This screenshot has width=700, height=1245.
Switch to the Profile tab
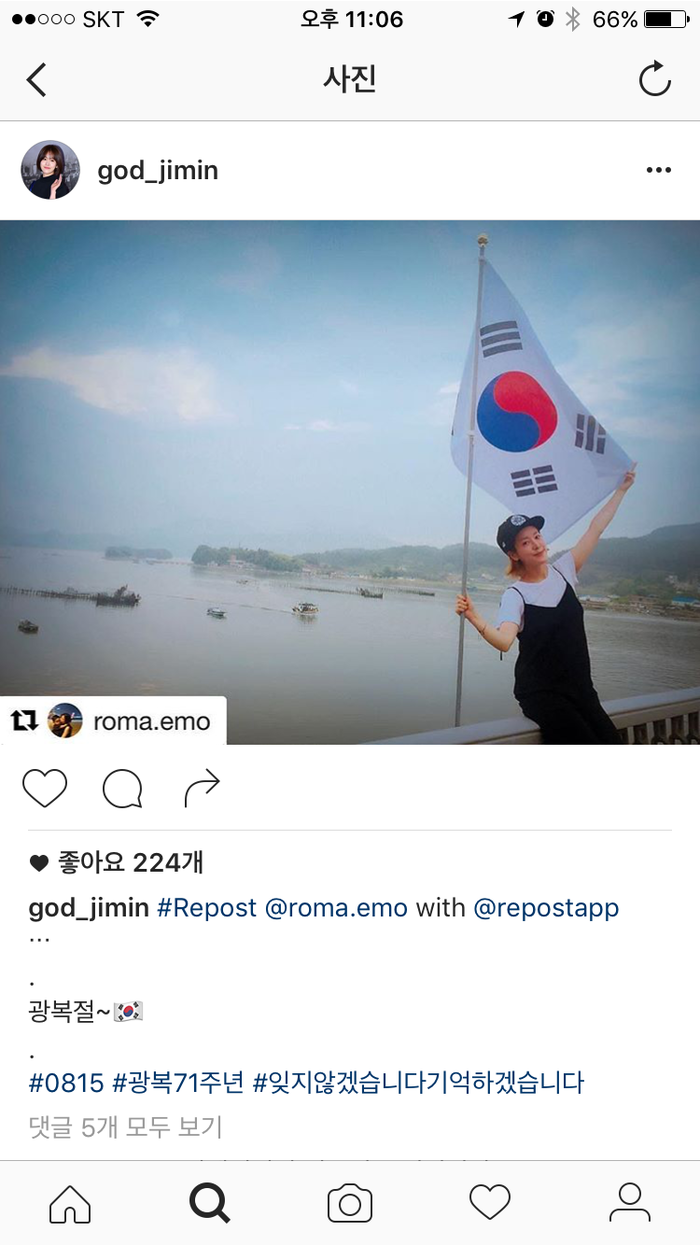click(x=630, y=1202)
